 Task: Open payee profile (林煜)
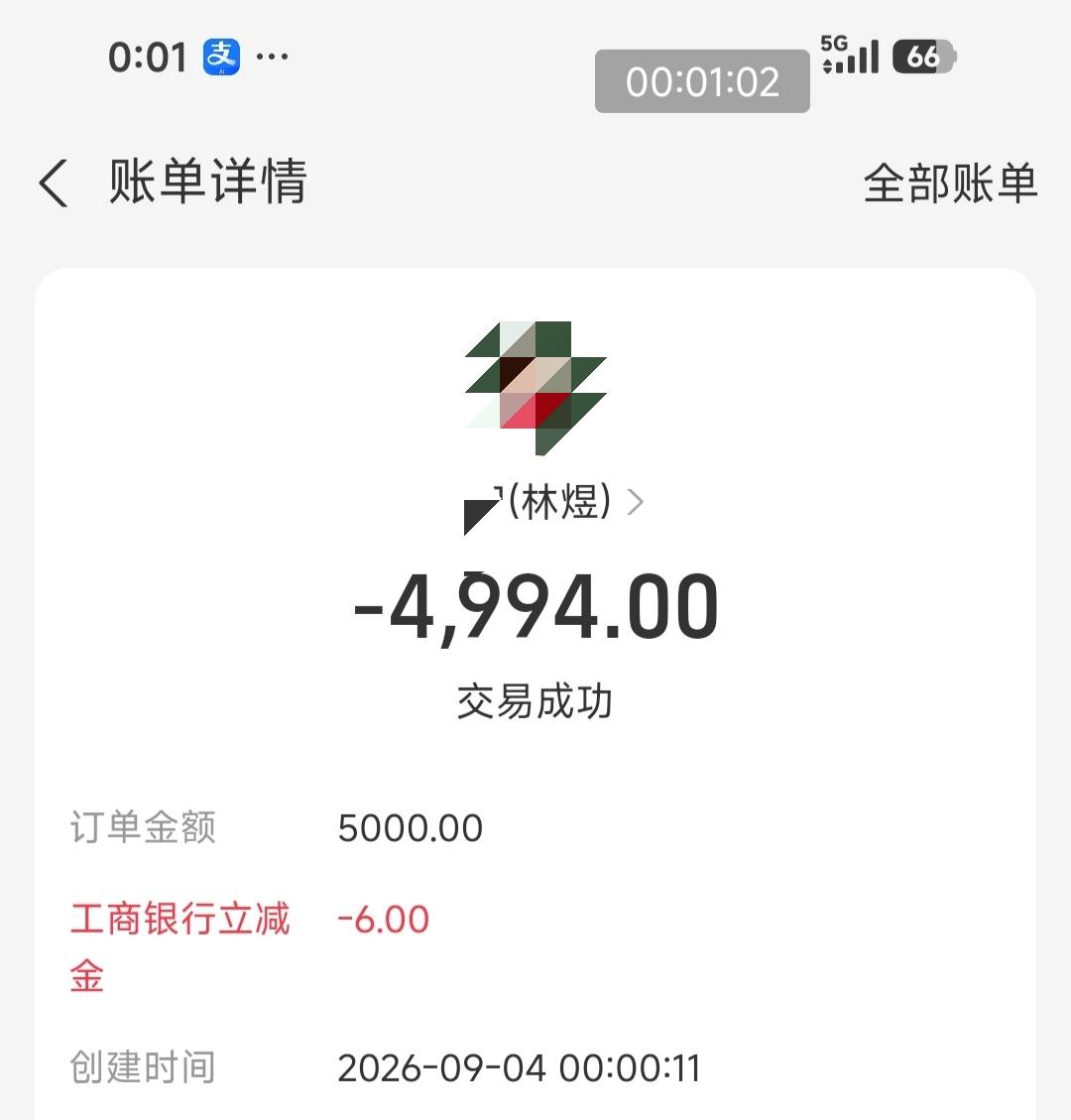tap(554, 502)
